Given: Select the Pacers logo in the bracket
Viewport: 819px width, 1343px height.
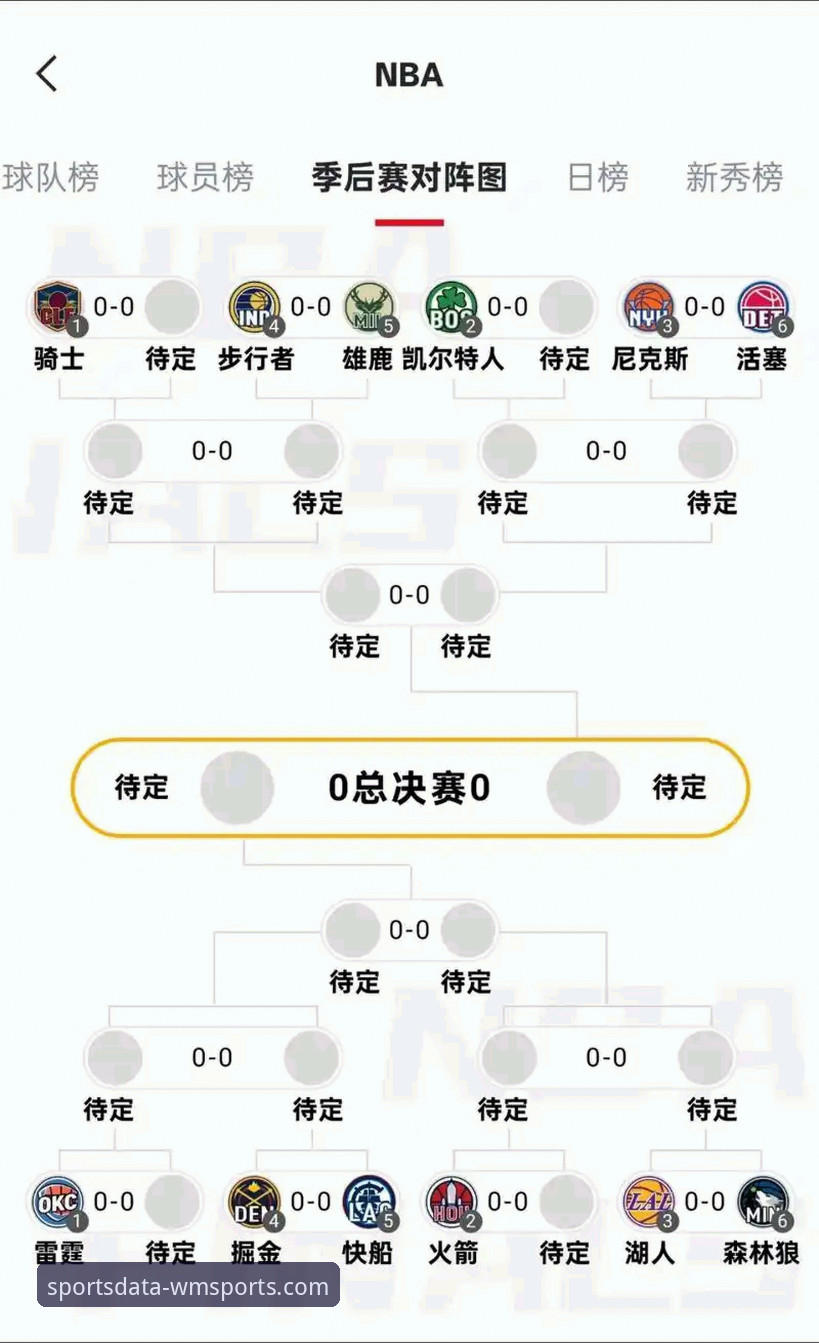Looking at the screenshot, I should [253, 306].
